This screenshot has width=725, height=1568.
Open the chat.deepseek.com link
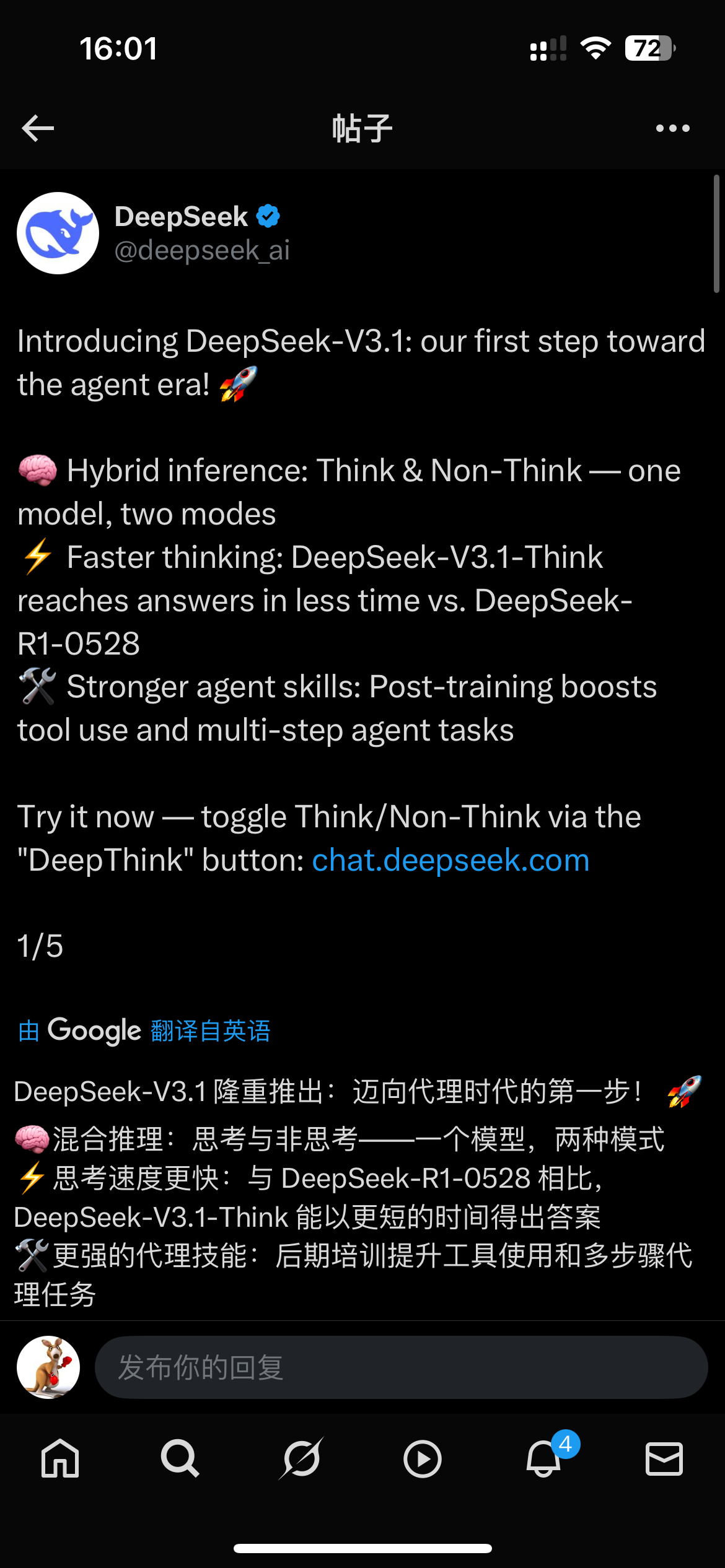(450, 860)
